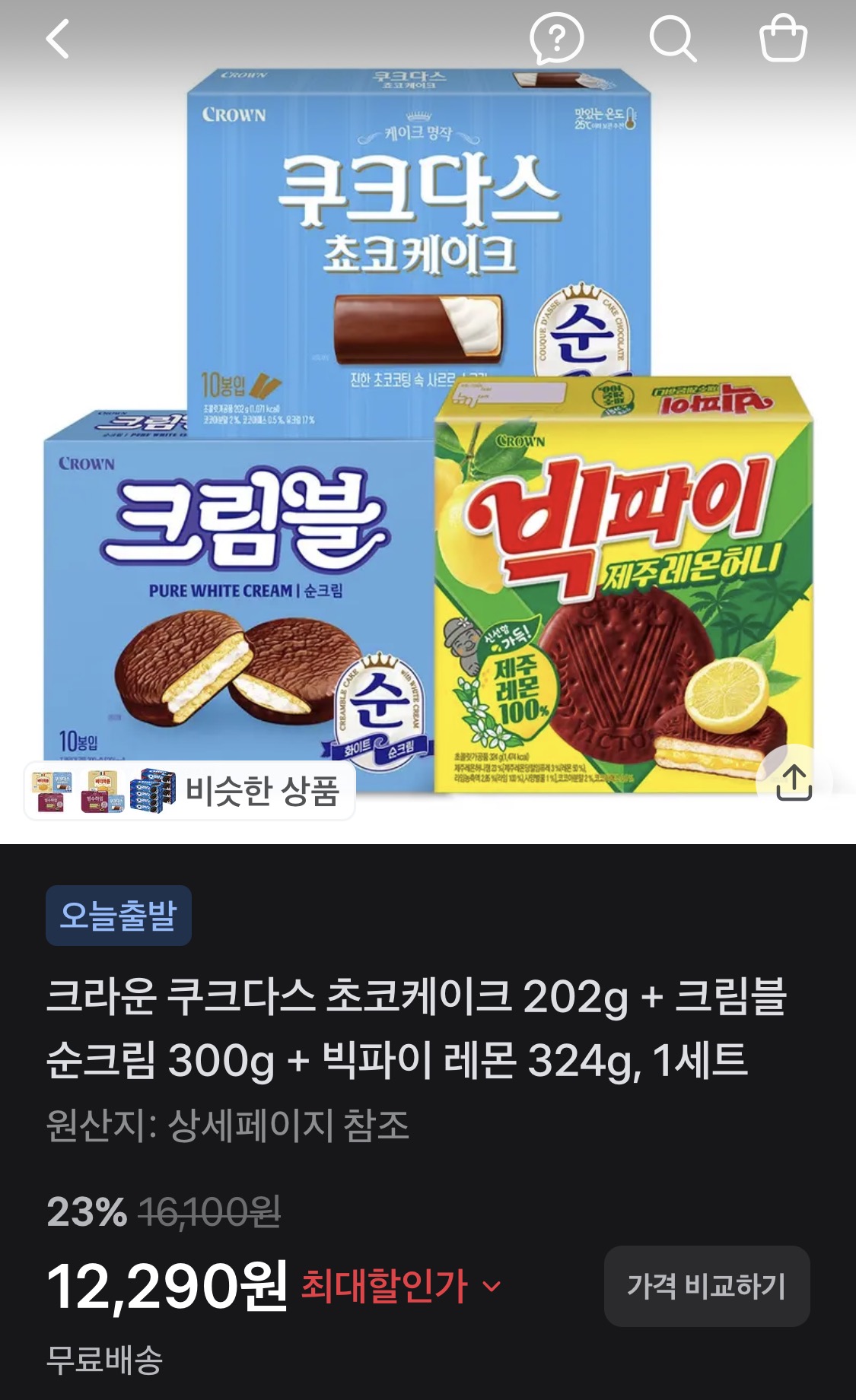Image resolution: width=856 pixels, height=1400 pixels.
Task: Go back using the top-left arrow
Action: tap(58, 39)
